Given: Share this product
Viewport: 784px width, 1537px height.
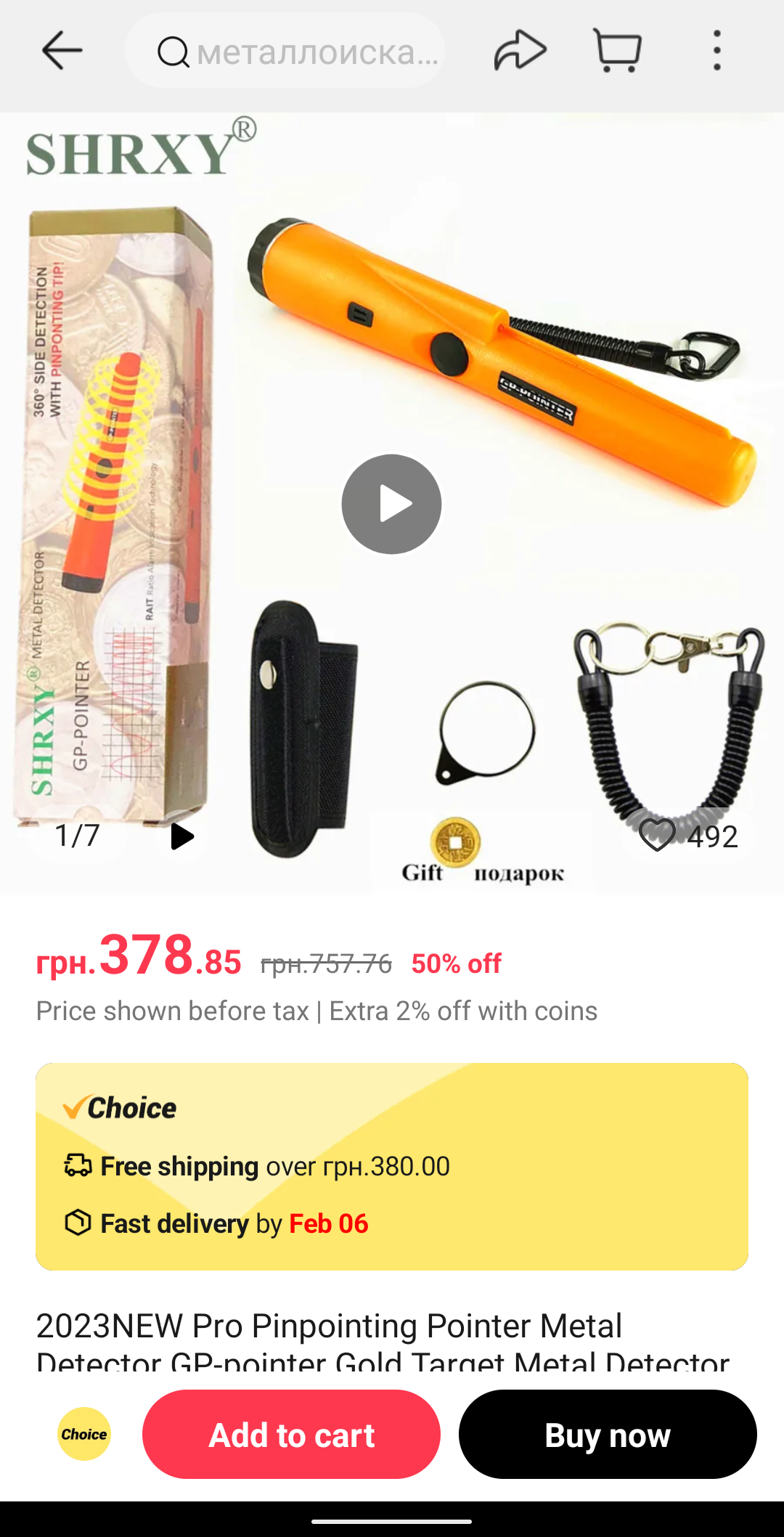Looking at the screenshot, I should [520, 51].
